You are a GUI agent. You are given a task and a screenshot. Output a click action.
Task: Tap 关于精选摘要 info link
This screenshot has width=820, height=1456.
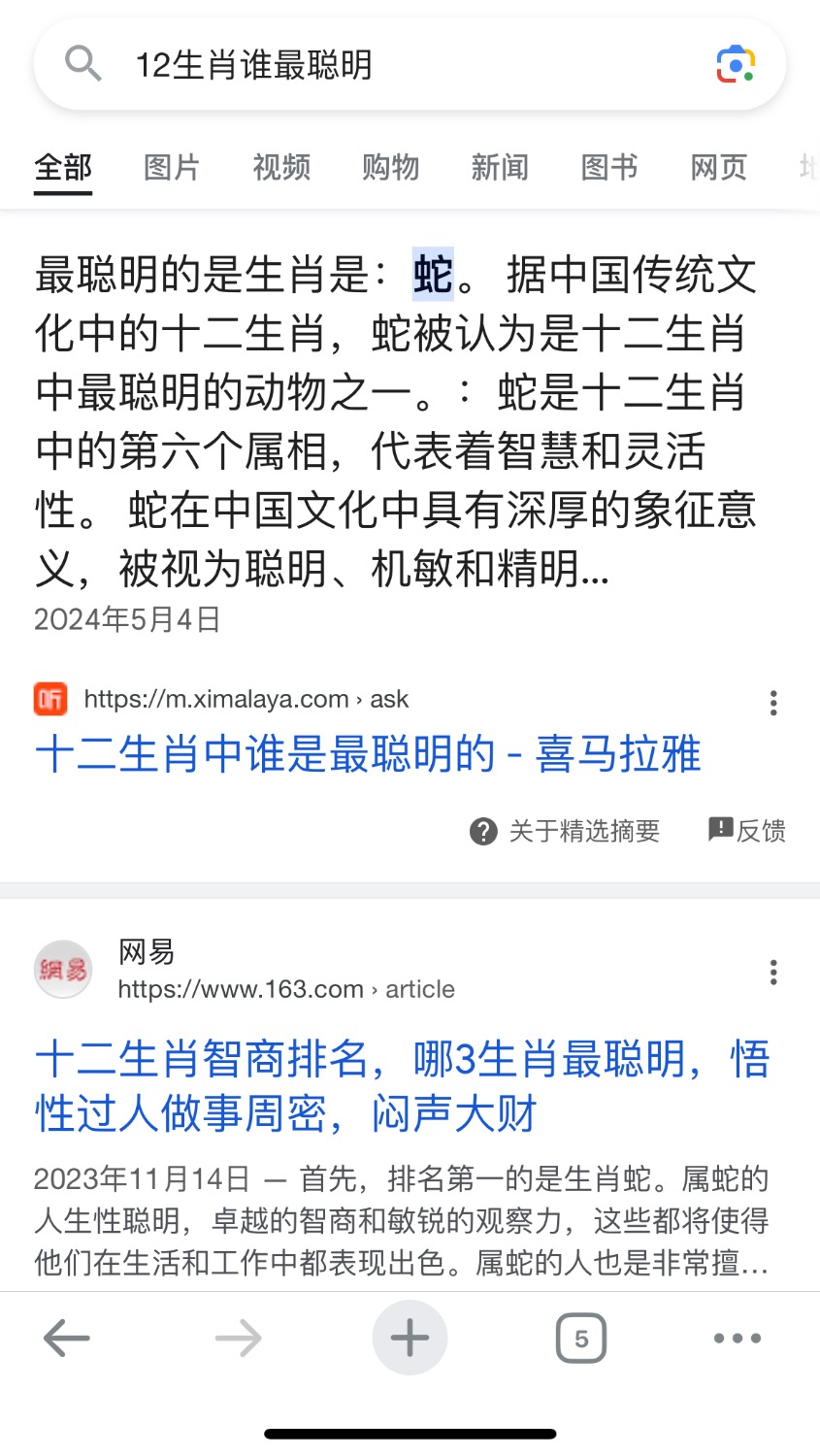pyautogui.click(x=565, y=831)
